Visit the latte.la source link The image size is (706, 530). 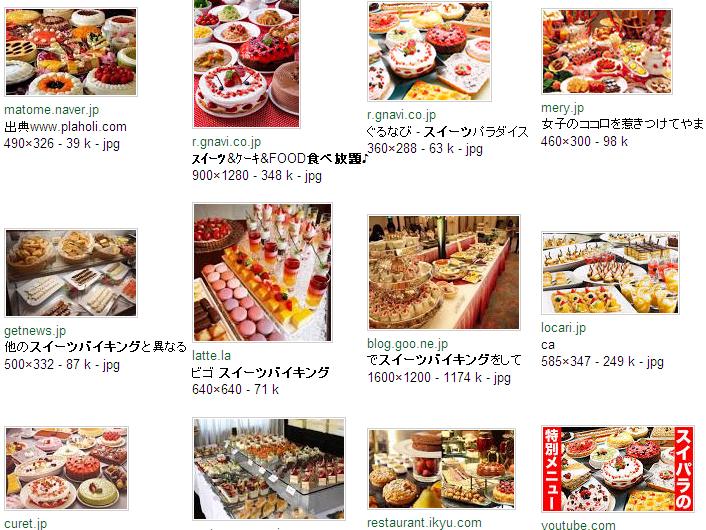coord(212,354)
